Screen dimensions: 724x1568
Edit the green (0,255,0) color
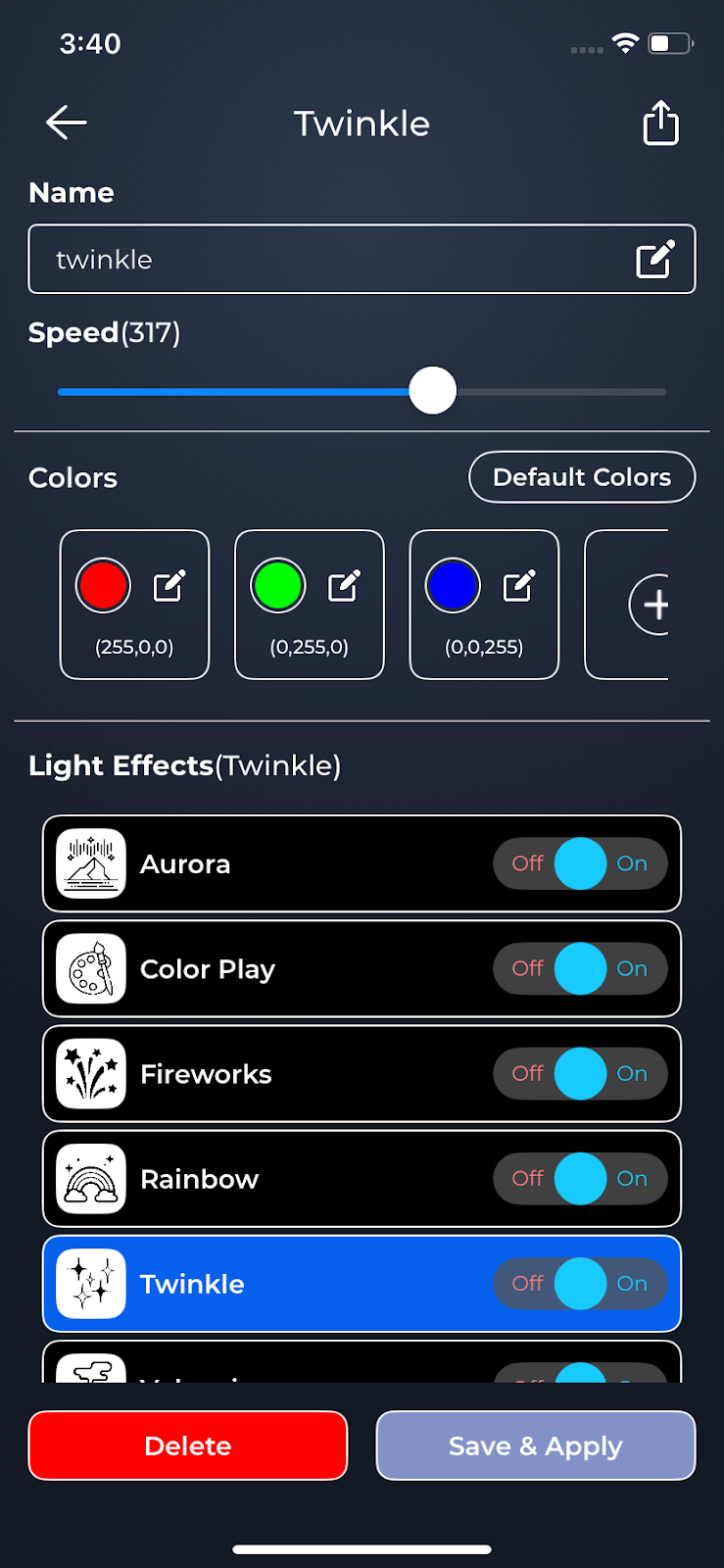click(x=344, y=586)
